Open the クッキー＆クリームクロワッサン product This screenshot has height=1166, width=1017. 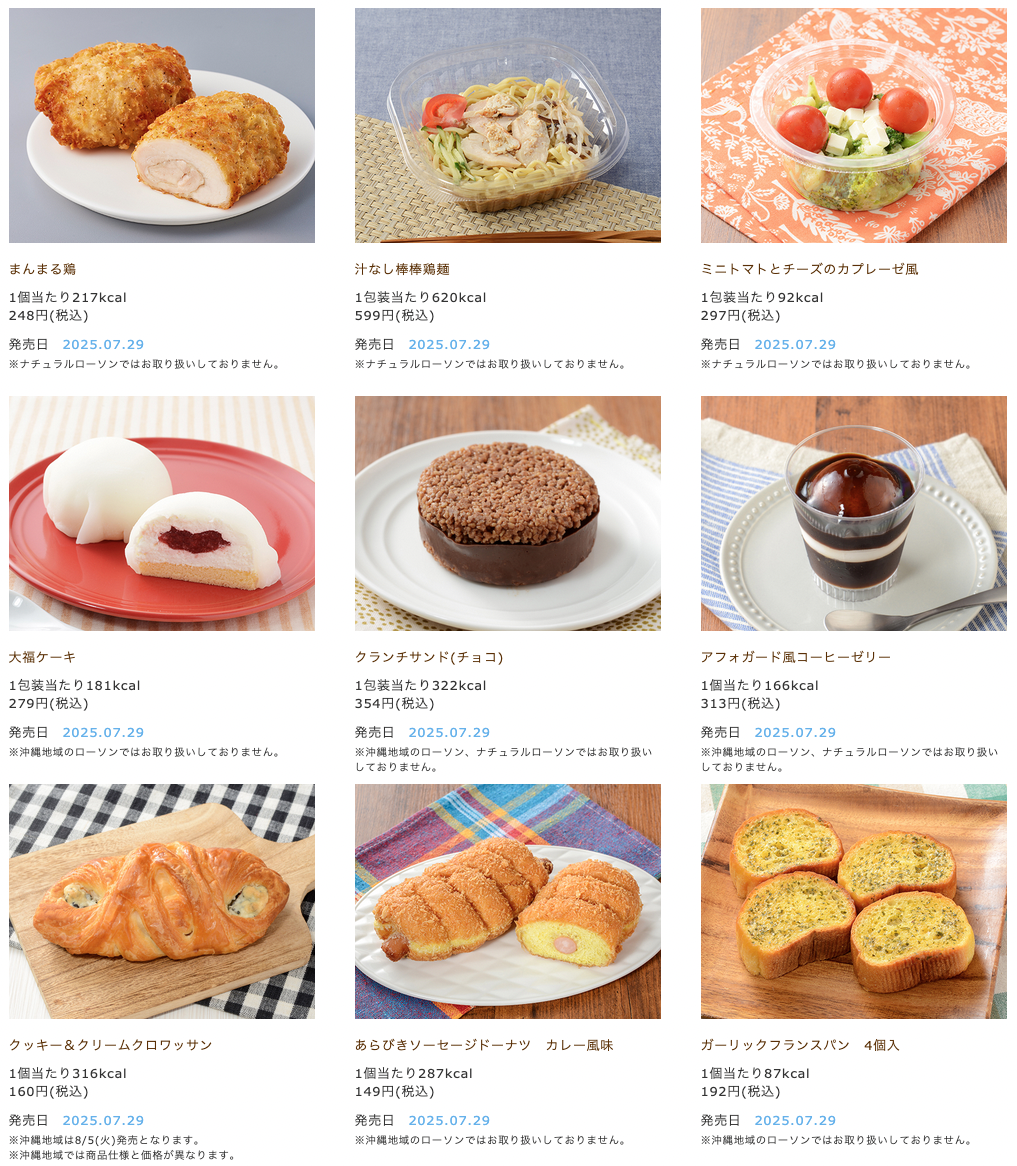pos(161,901)
